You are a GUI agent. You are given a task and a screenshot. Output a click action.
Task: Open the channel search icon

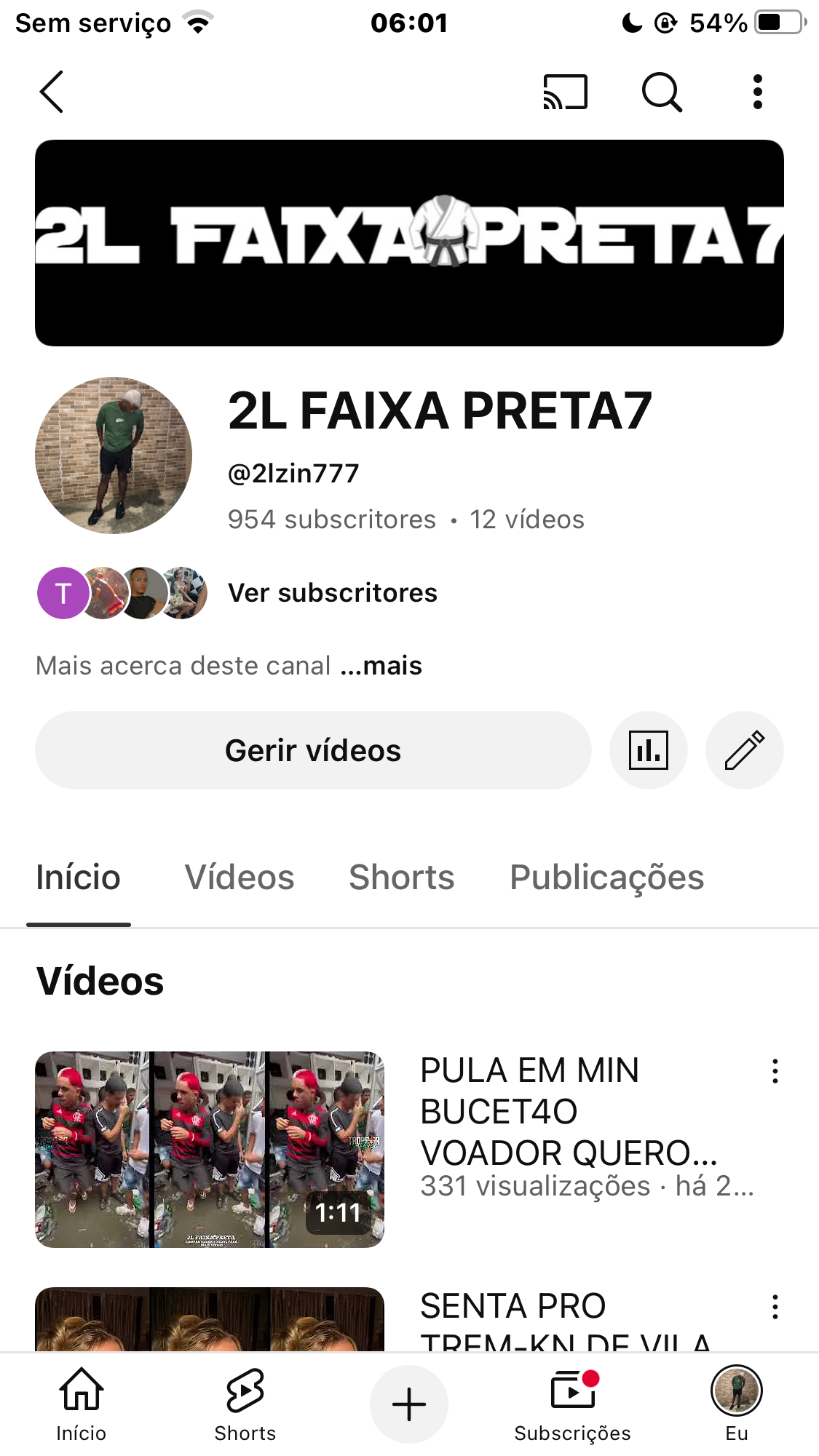[x=662, y=92]
